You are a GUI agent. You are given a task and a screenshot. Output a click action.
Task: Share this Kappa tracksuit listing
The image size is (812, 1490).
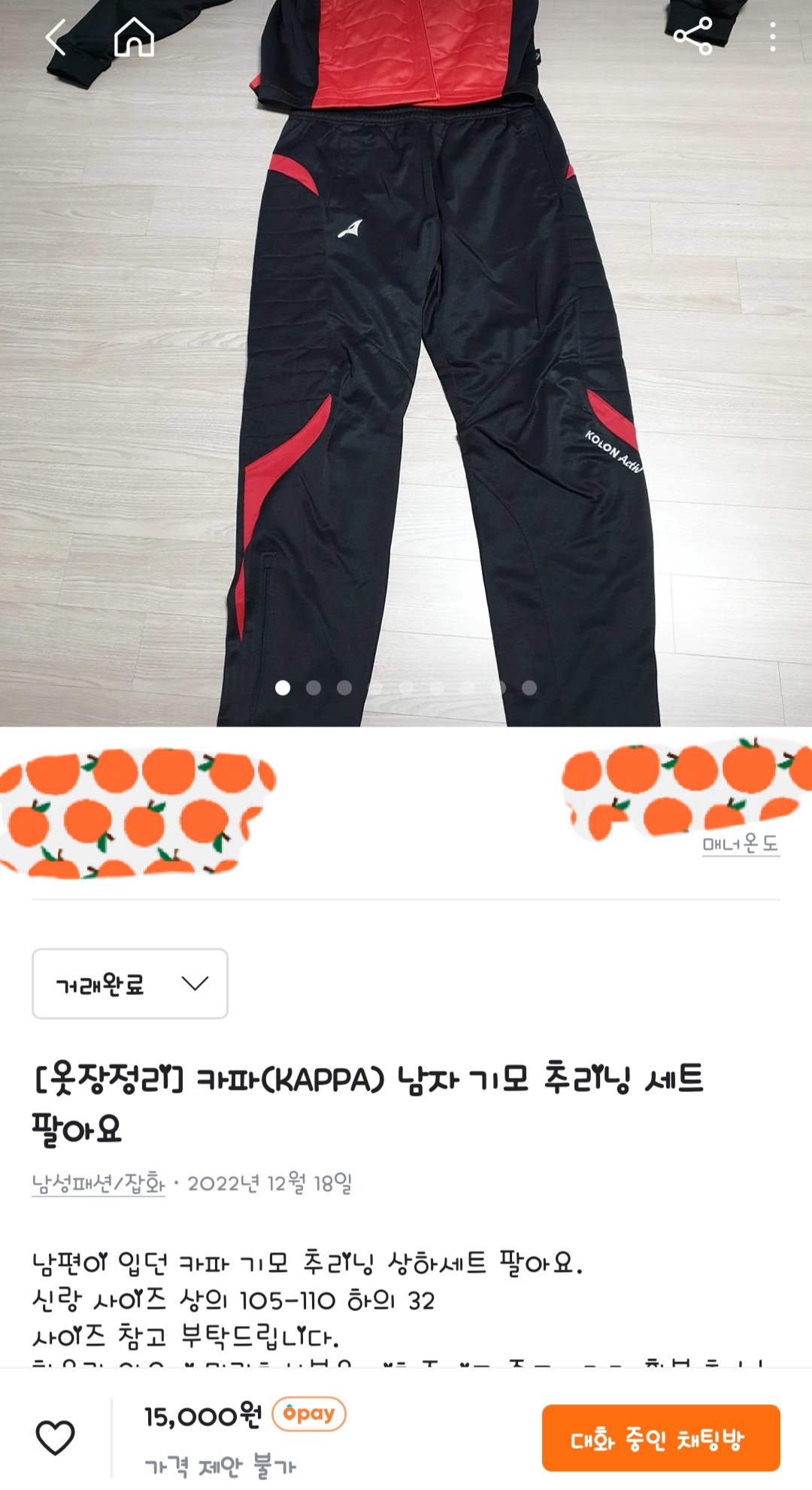pyautogui.click(x=692, y=36)
